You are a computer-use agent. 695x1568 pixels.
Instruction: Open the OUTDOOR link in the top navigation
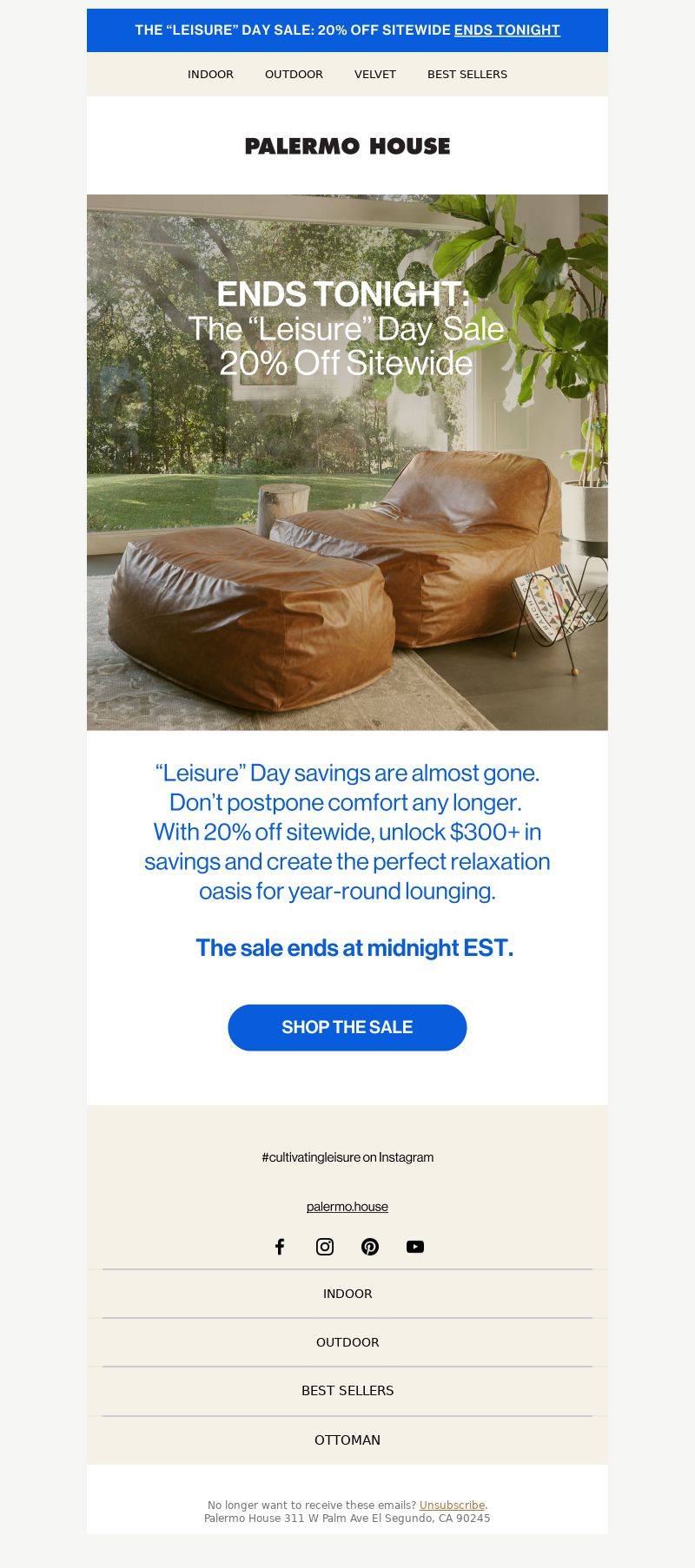pyautogui.click(x=294, y=75)
